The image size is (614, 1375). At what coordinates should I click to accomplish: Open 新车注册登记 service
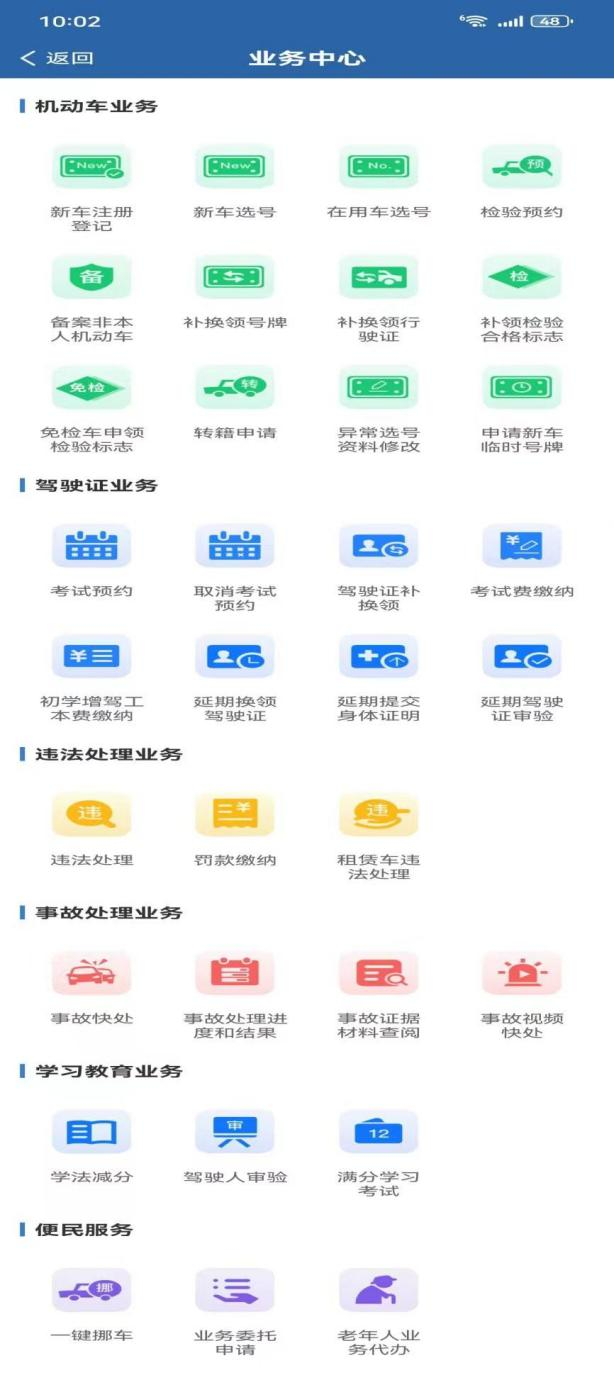91,167
